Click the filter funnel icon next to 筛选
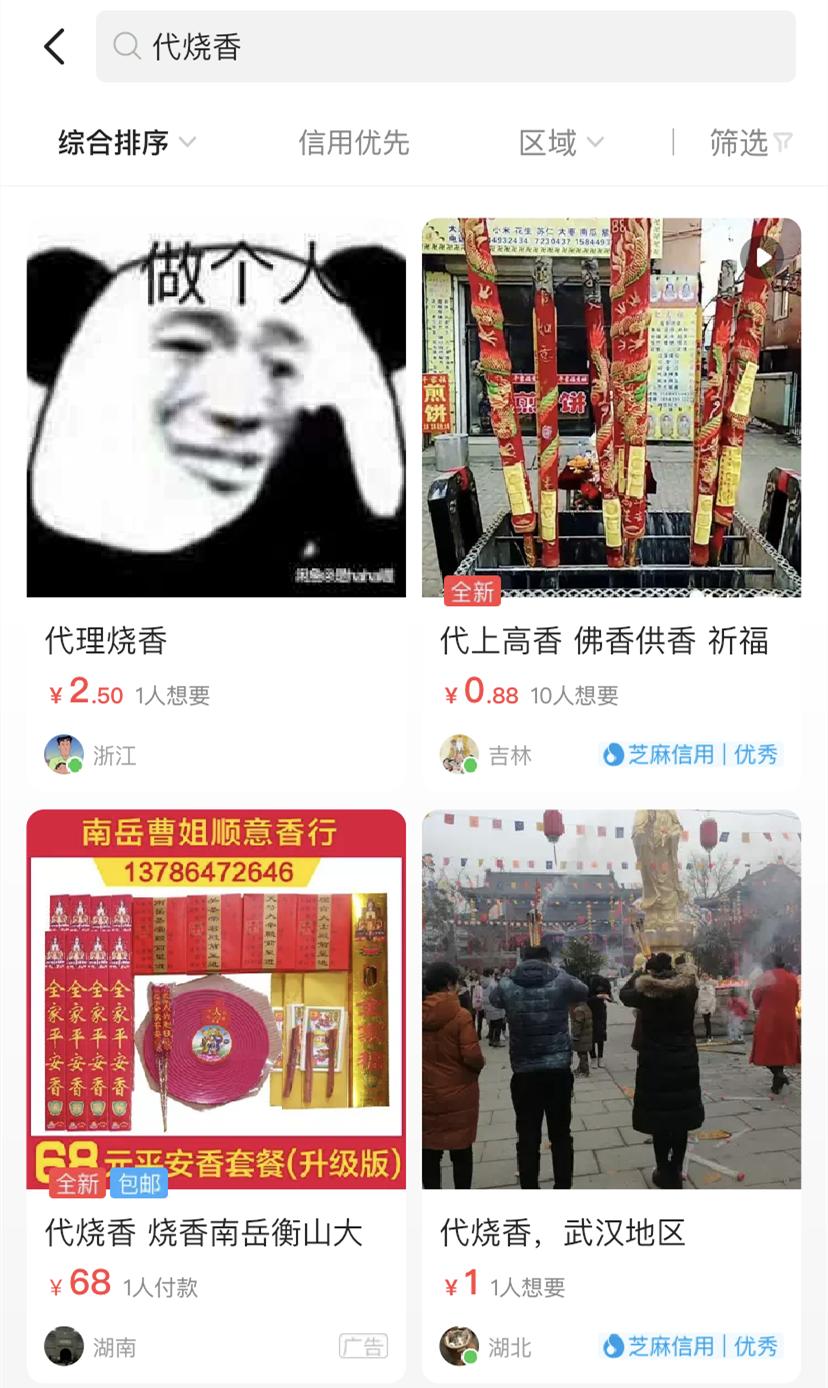828x1388 pixels. coord(783,143)
